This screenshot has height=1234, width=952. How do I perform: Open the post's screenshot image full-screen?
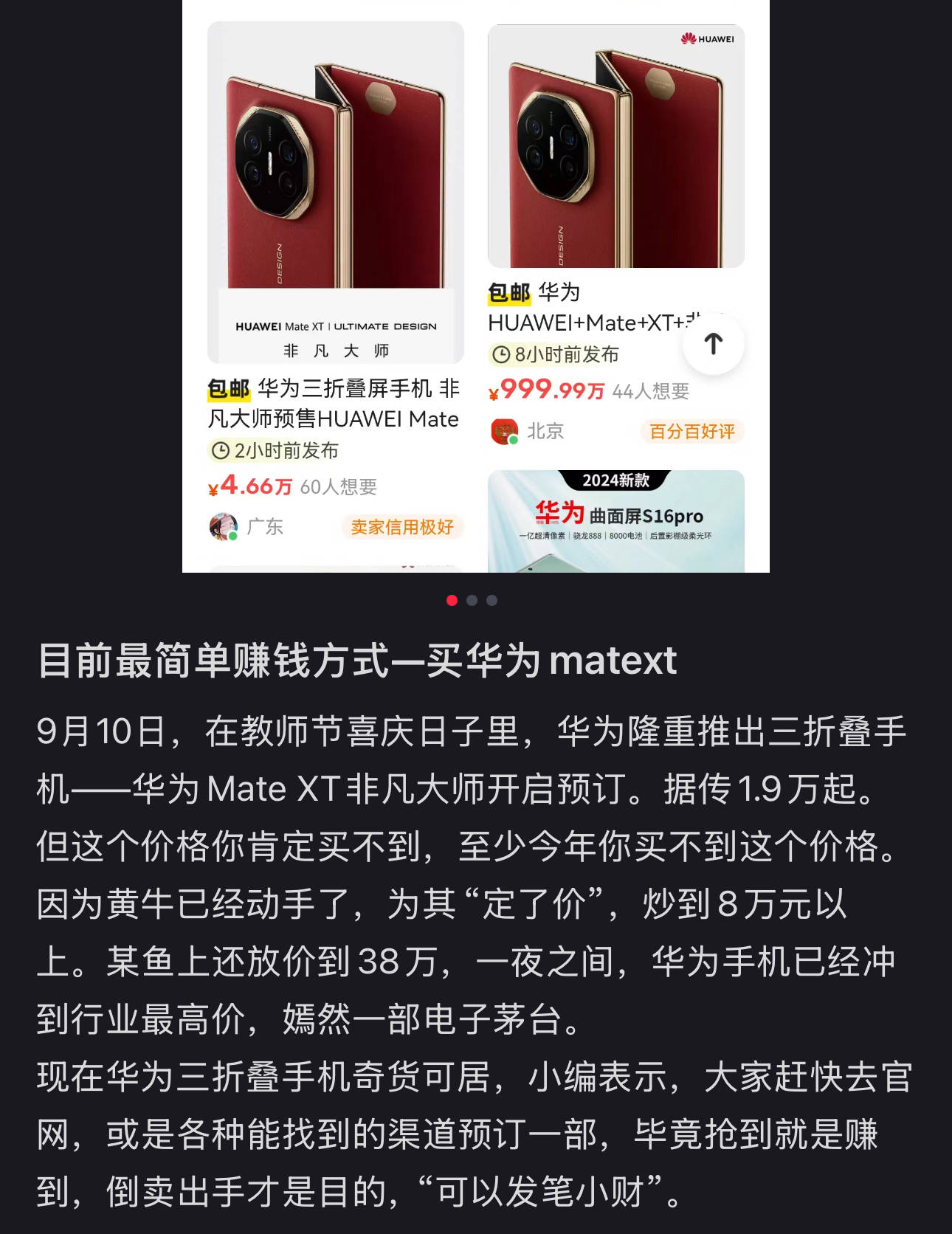[x=476, y=288]
